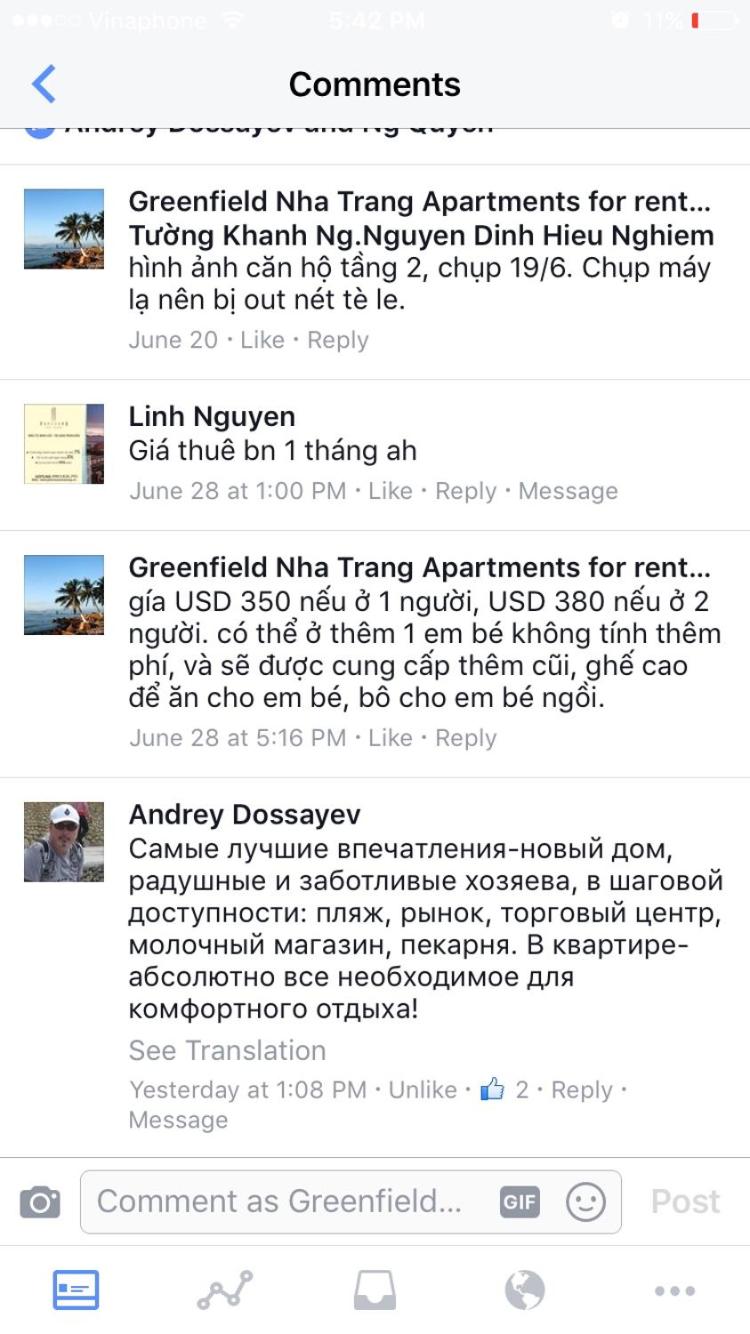The width and height of the screenshot is (750, 1334).
Task: Like Linh Nguyen's comment
Action: pyautogui.click(x=390, y=491)
